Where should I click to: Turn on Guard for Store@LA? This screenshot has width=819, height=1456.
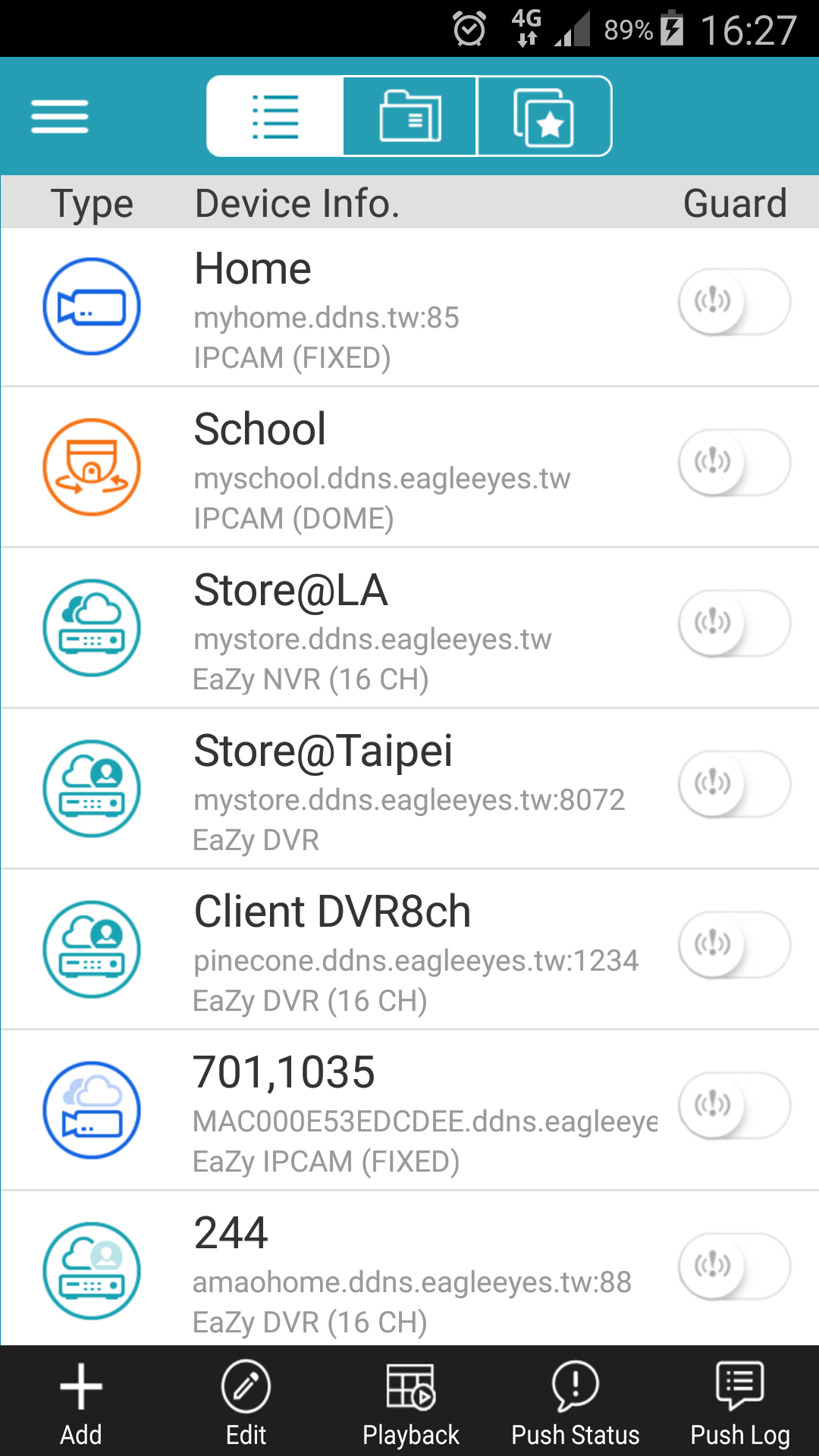click(x=734, y=623)
